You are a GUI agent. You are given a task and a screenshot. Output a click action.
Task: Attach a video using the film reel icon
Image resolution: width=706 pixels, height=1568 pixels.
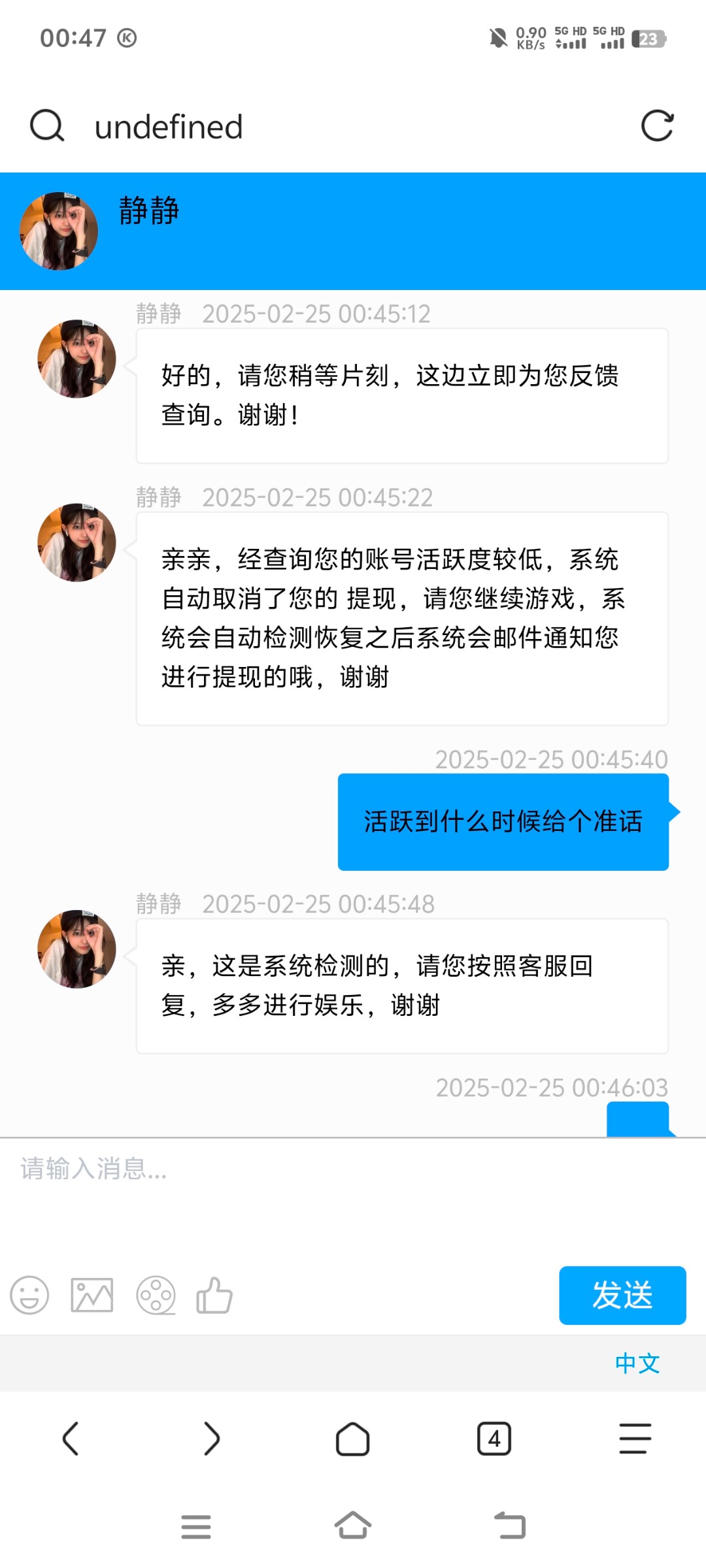156,1295
